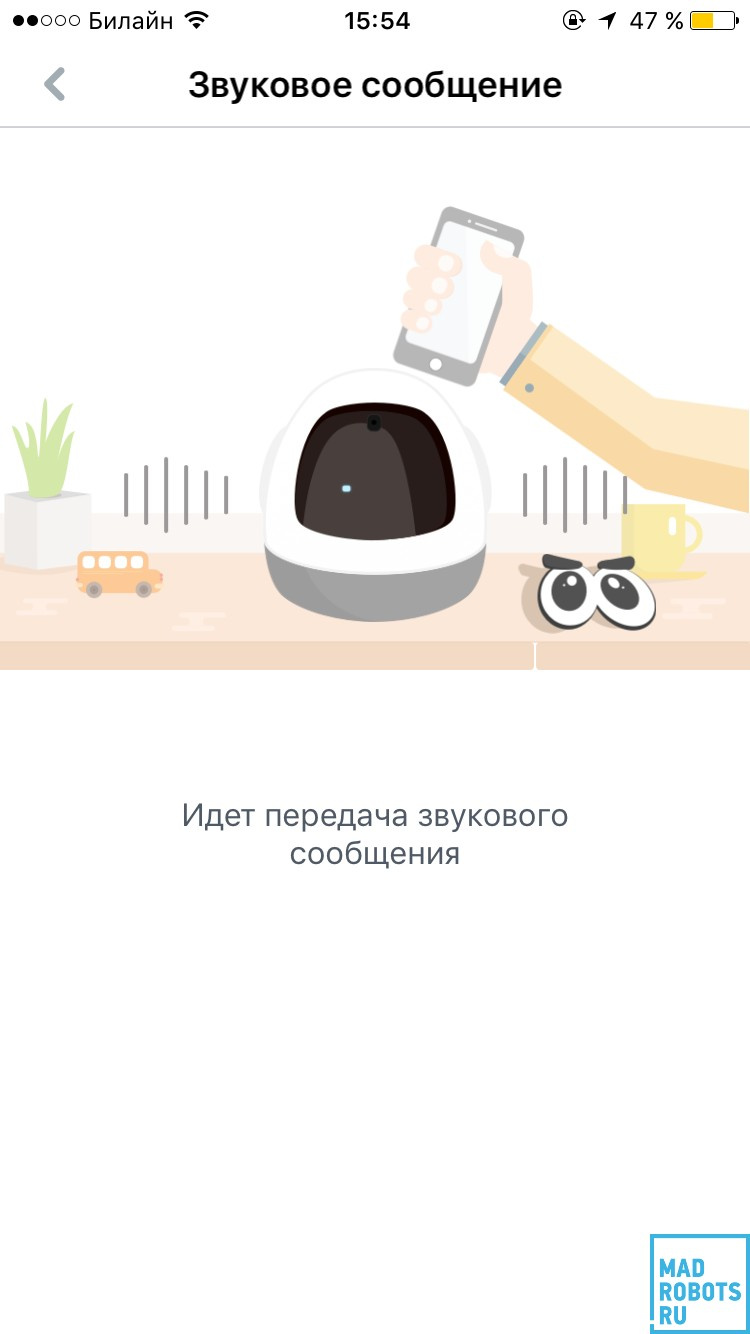
Task: Go back from Звуковое сообщение screen
Action: [55, 85]
